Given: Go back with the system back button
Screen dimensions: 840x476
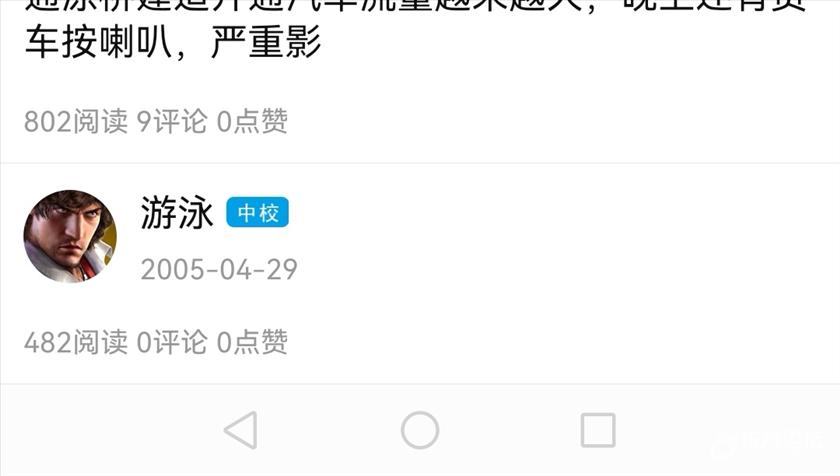Looking at the screenshot, I should (240, 430).
